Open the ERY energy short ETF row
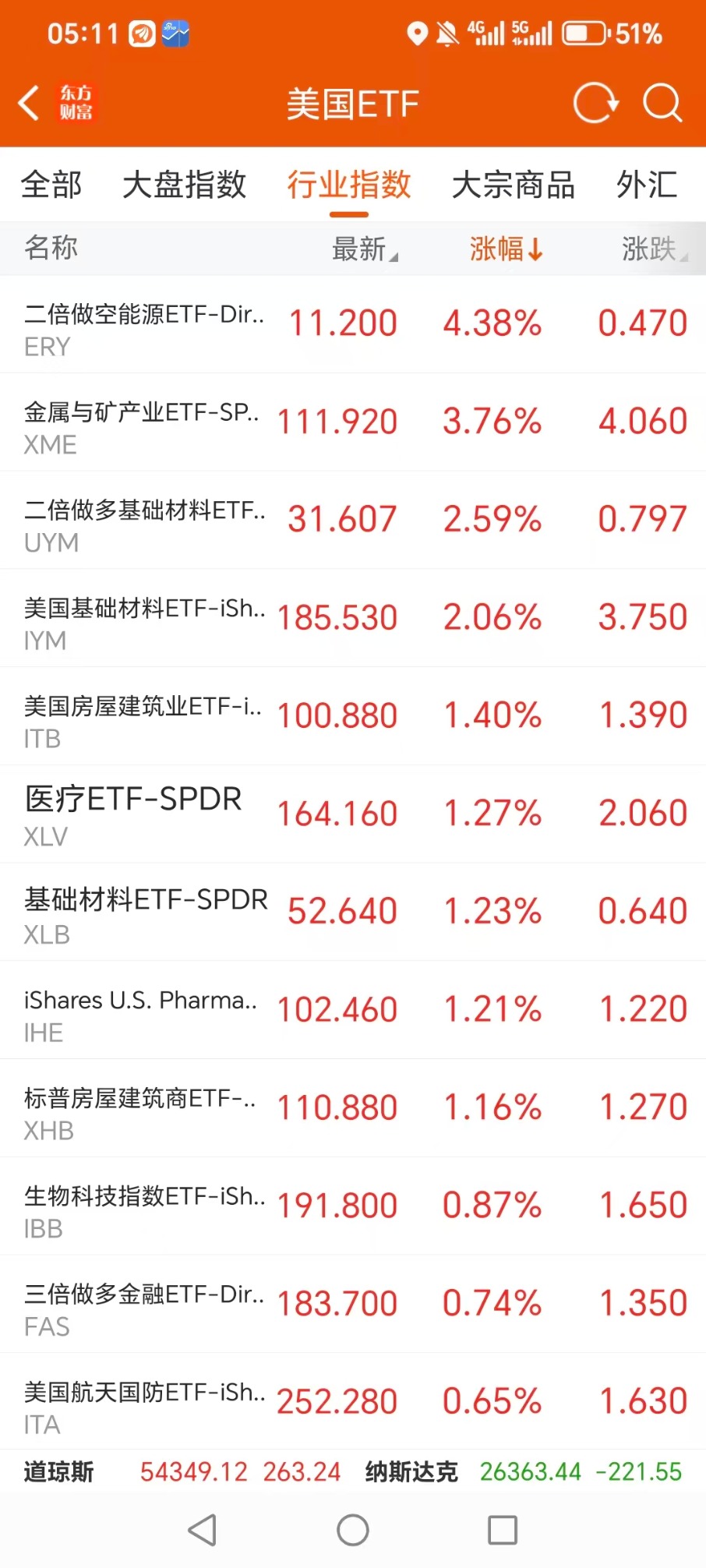 [353, 324]
